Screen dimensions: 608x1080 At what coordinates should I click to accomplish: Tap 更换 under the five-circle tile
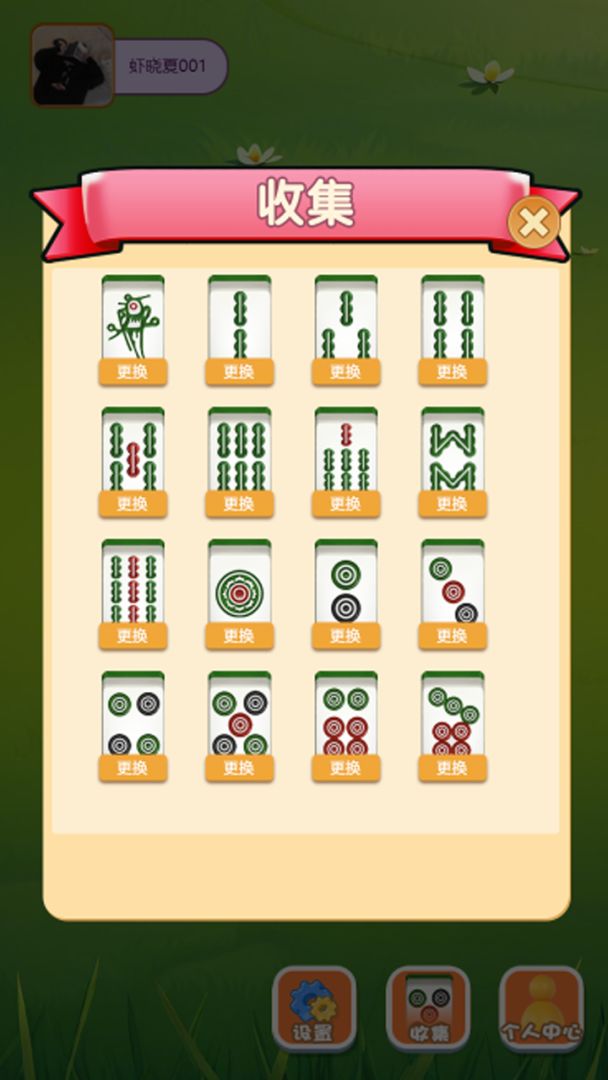pyautogui.click(x=239, y=768)
